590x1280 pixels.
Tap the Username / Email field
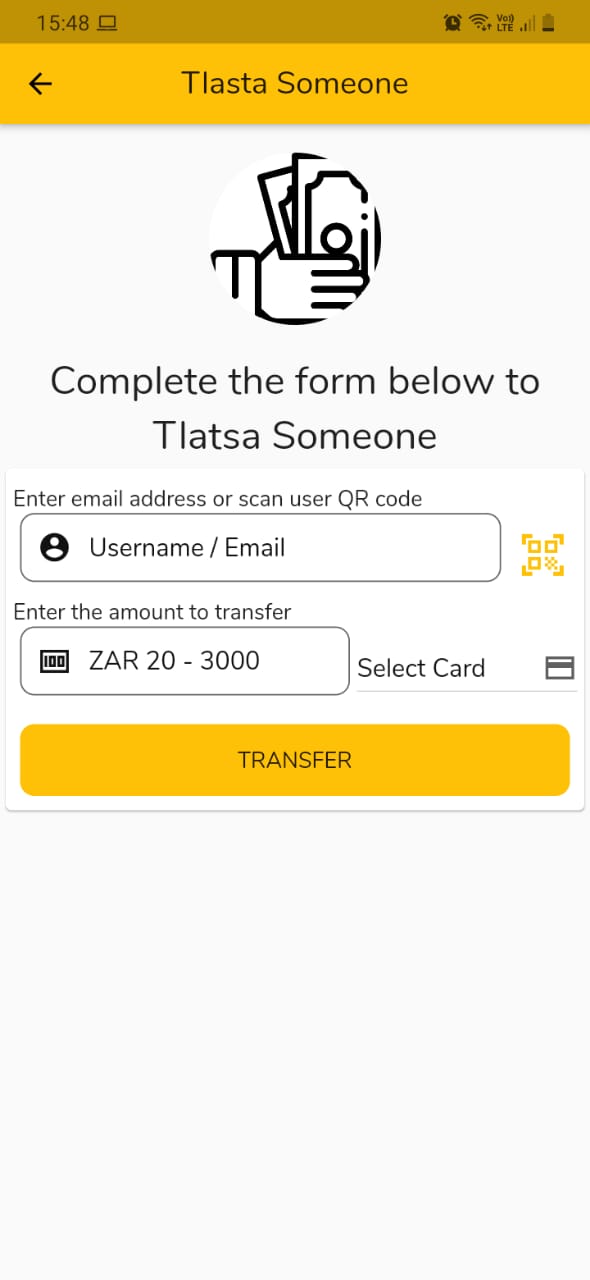tap(260, 547)
